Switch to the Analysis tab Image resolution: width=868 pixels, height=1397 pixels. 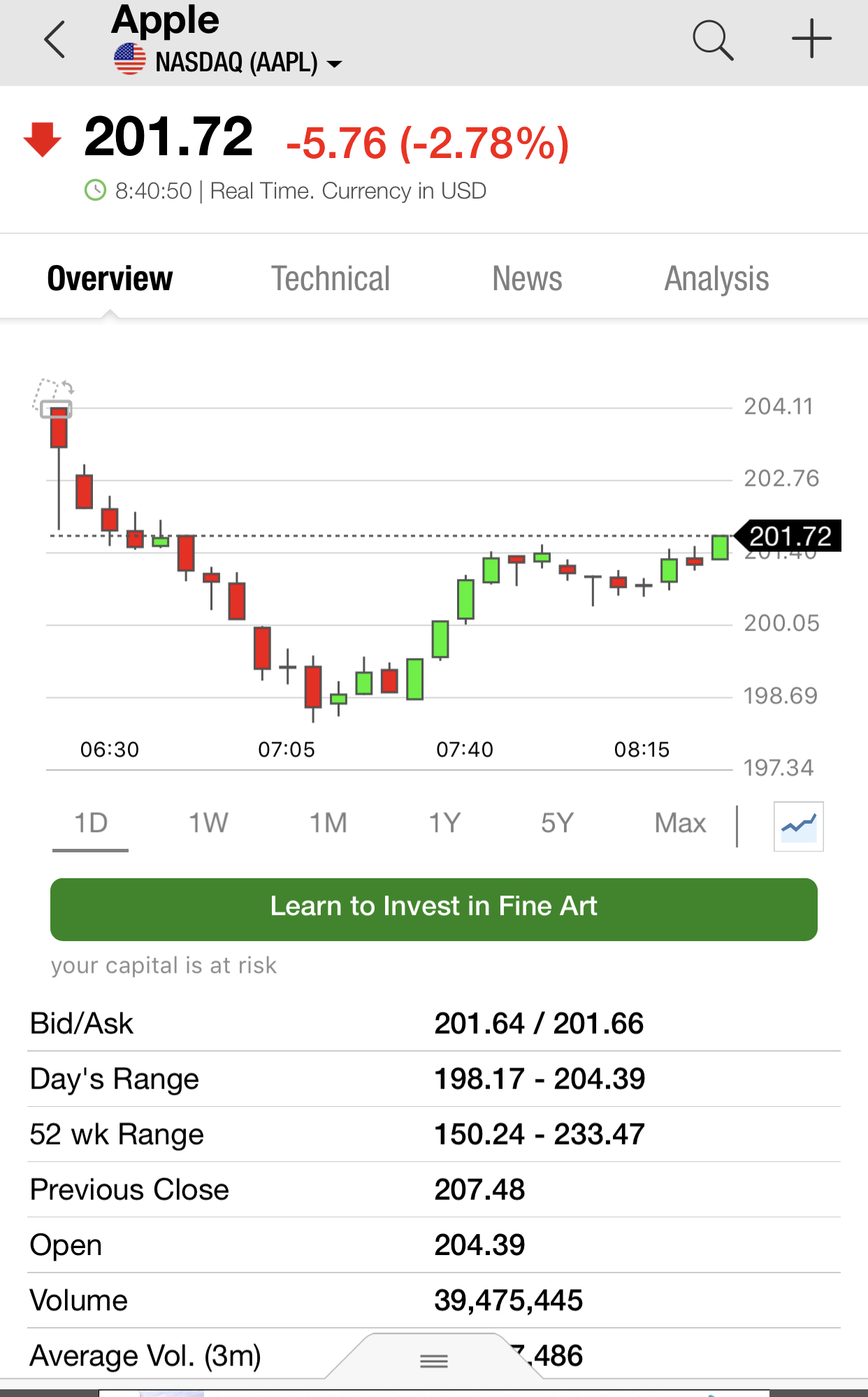716,279
